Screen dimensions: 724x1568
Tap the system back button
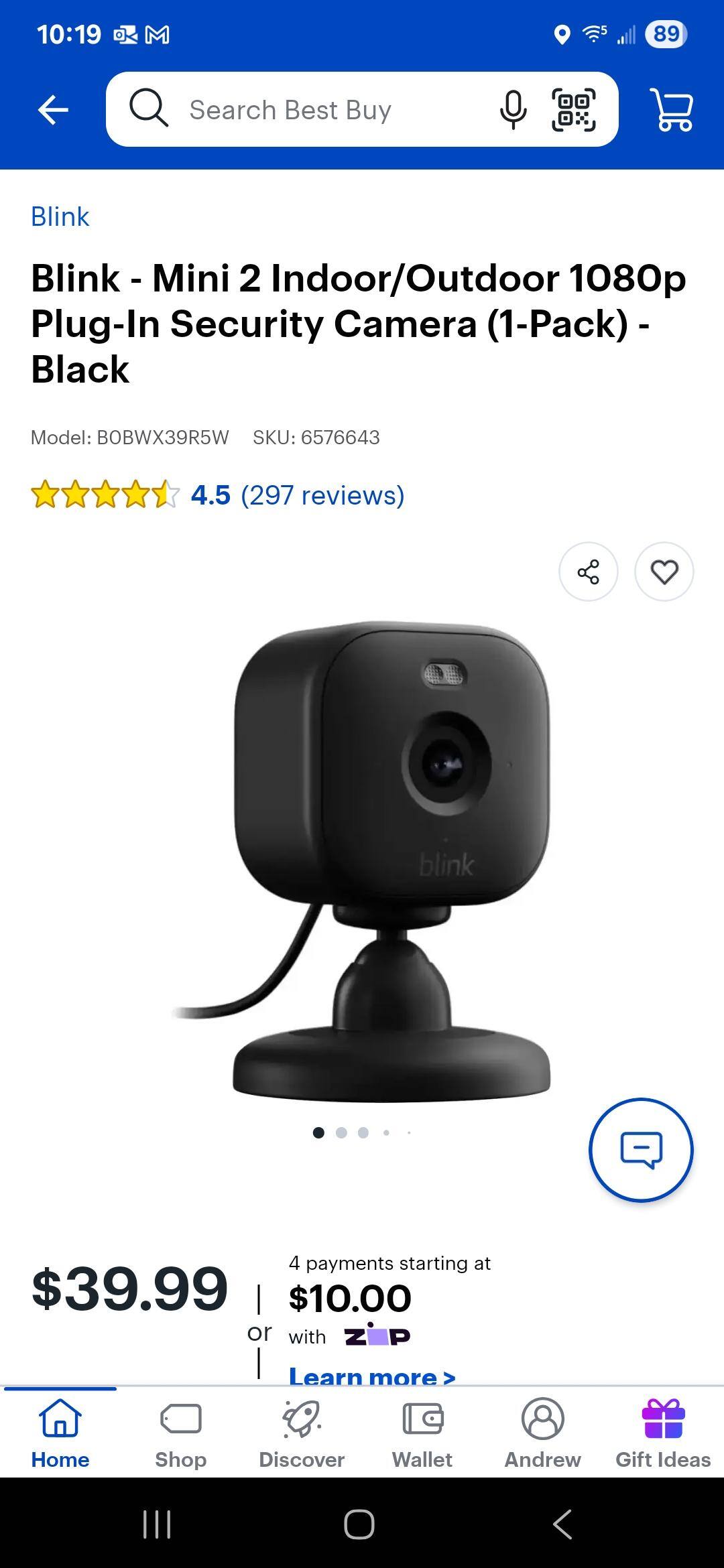(x=562, y=1524)
